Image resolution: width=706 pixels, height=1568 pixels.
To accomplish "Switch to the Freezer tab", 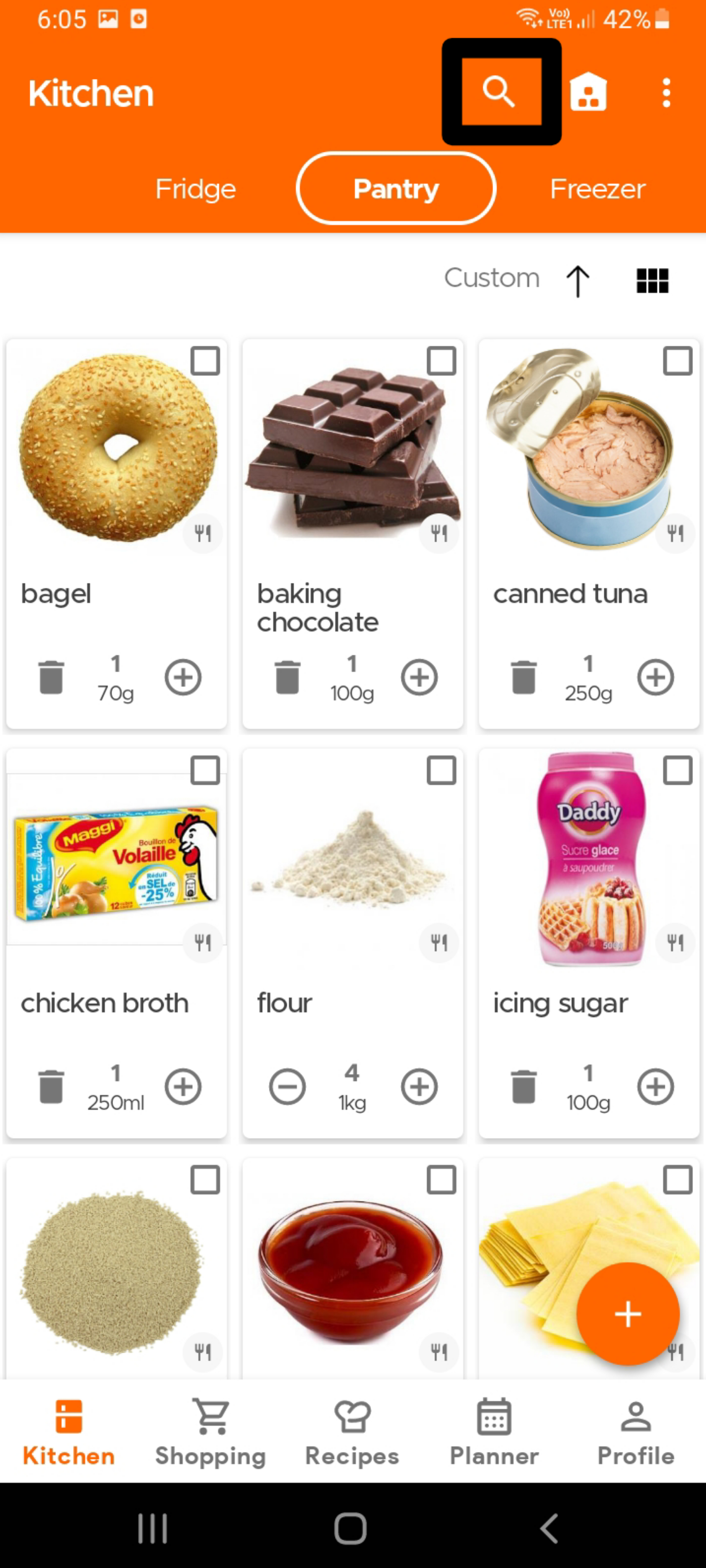I will (x=597, y=189).
